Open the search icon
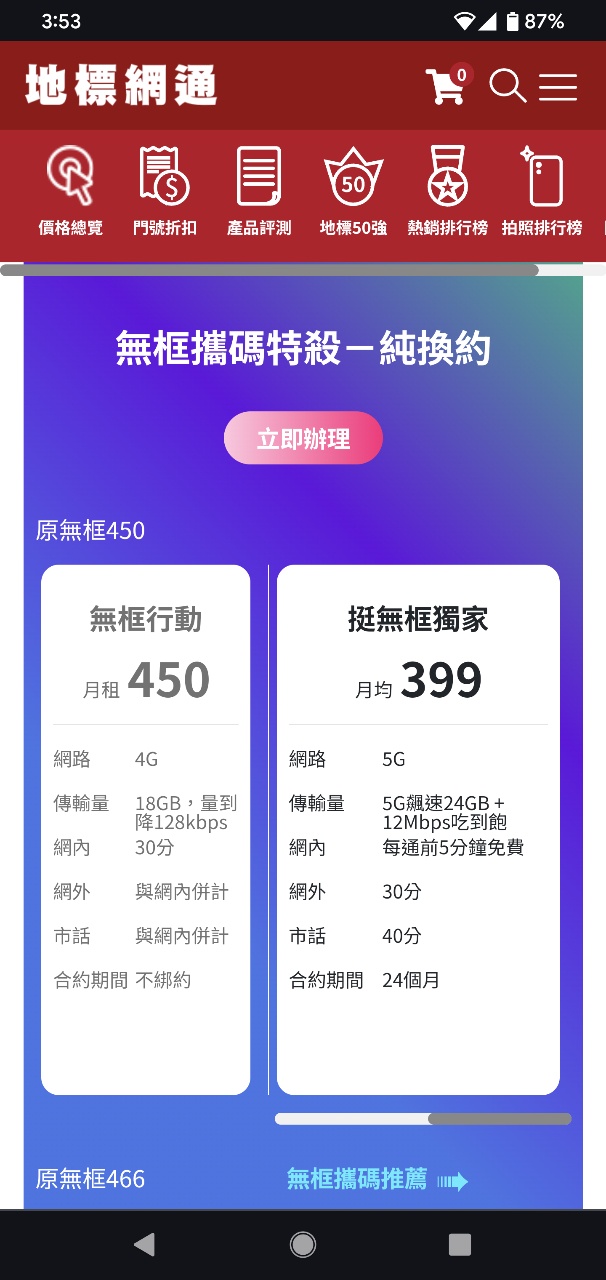The image size is (606, 1280). pyautogui.click(x=507, y=87)
